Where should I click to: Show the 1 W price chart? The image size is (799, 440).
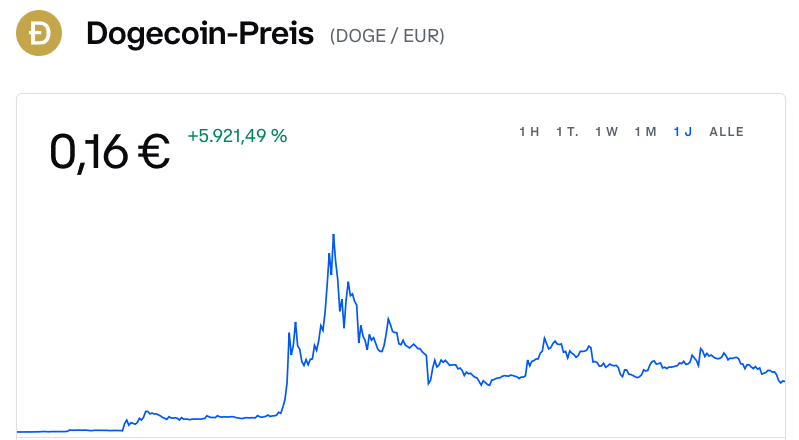[606, 132]
